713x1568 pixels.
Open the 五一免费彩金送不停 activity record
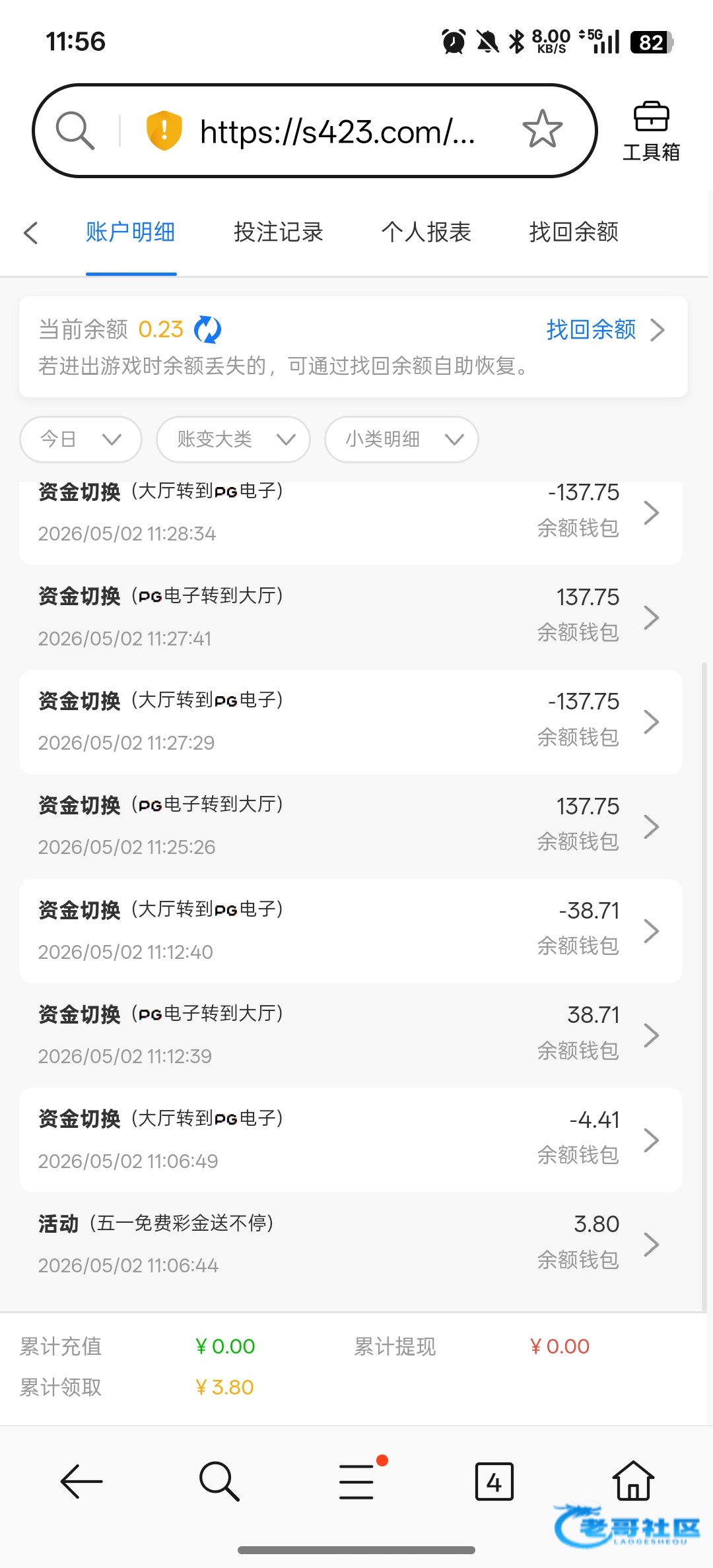pos(351,1244)
